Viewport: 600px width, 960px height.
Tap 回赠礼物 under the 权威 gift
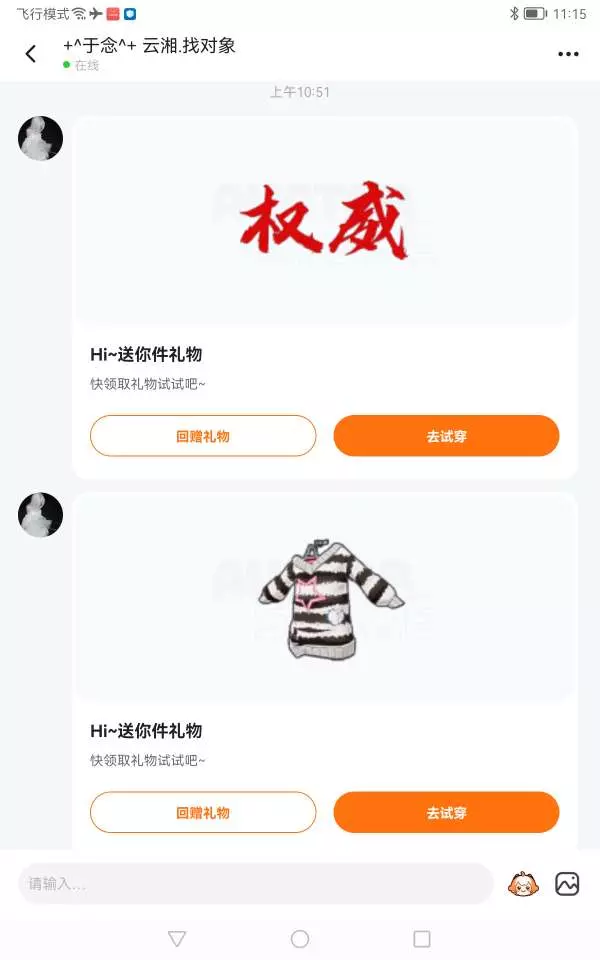[203, 436]
